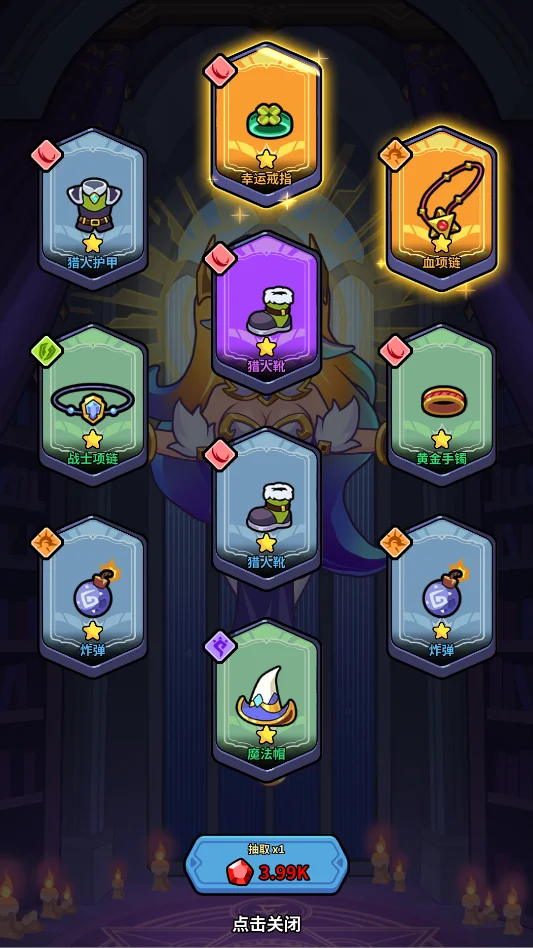533x948 pixels.
Task: Draw again with the 抽取 x1 button
Action: pyautogui.click(x=266, y=865)
